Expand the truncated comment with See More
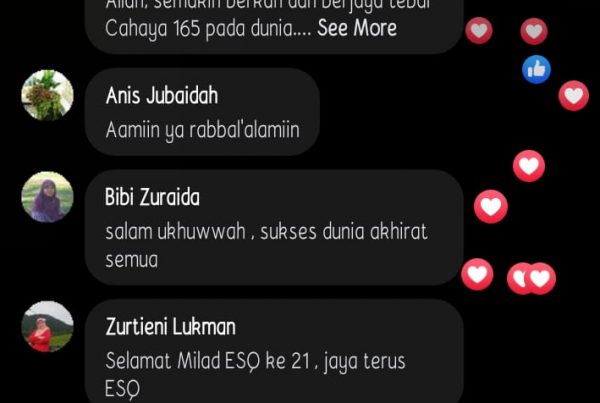The height and width of the screenshot is (403, 600). tap(356, 28)
